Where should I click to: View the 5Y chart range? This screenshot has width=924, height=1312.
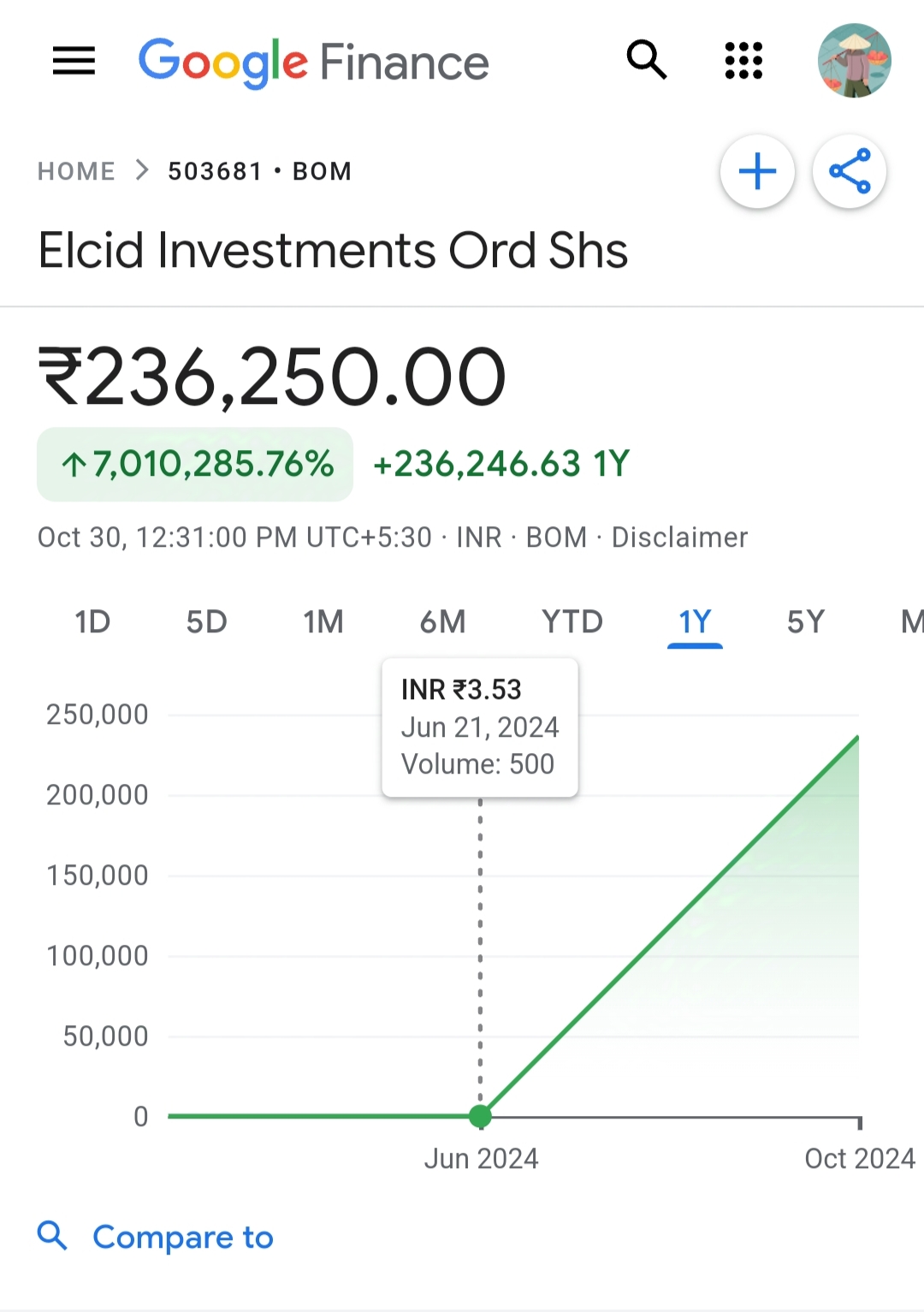point(806,622)
